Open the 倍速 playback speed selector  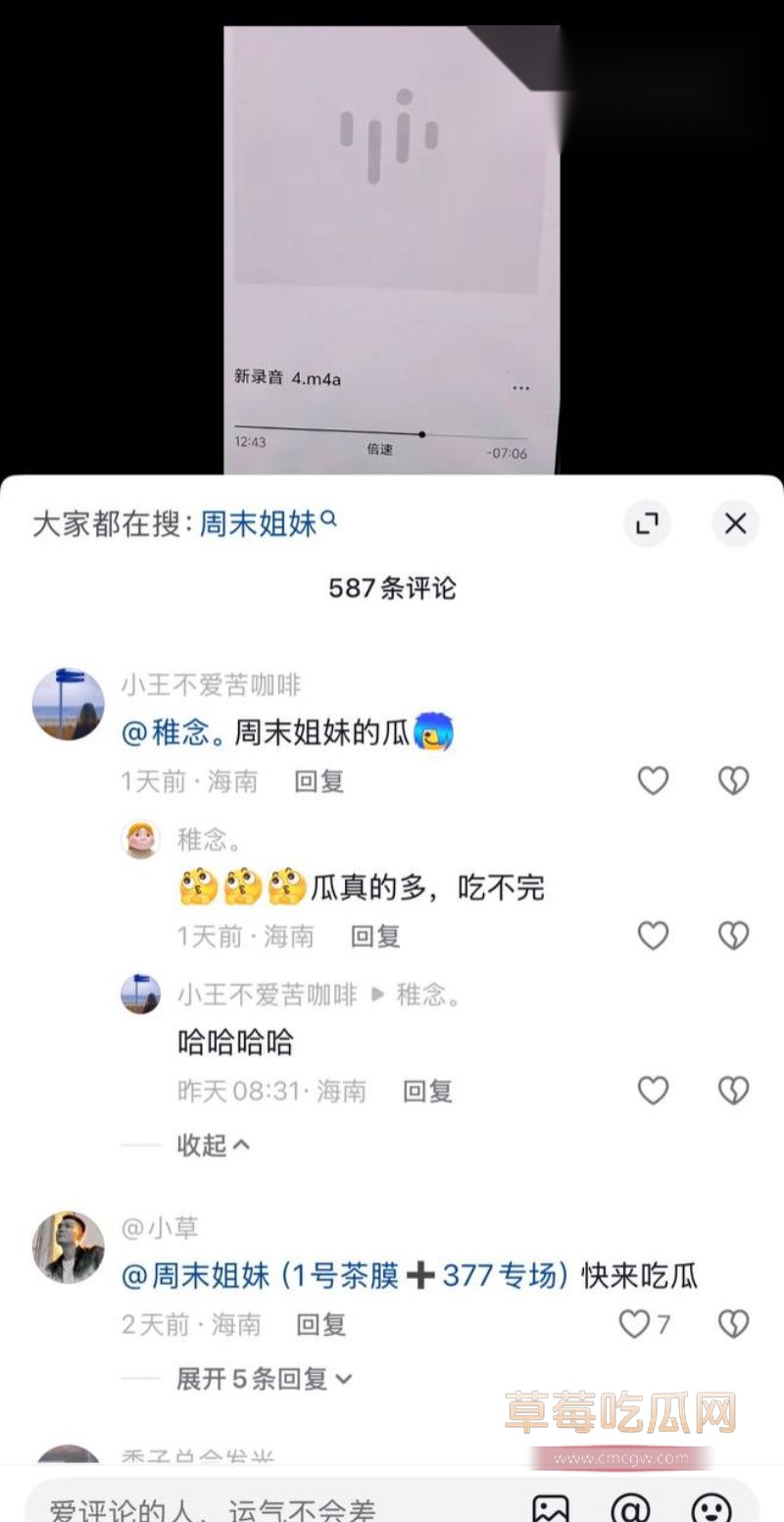coord(380,450)
